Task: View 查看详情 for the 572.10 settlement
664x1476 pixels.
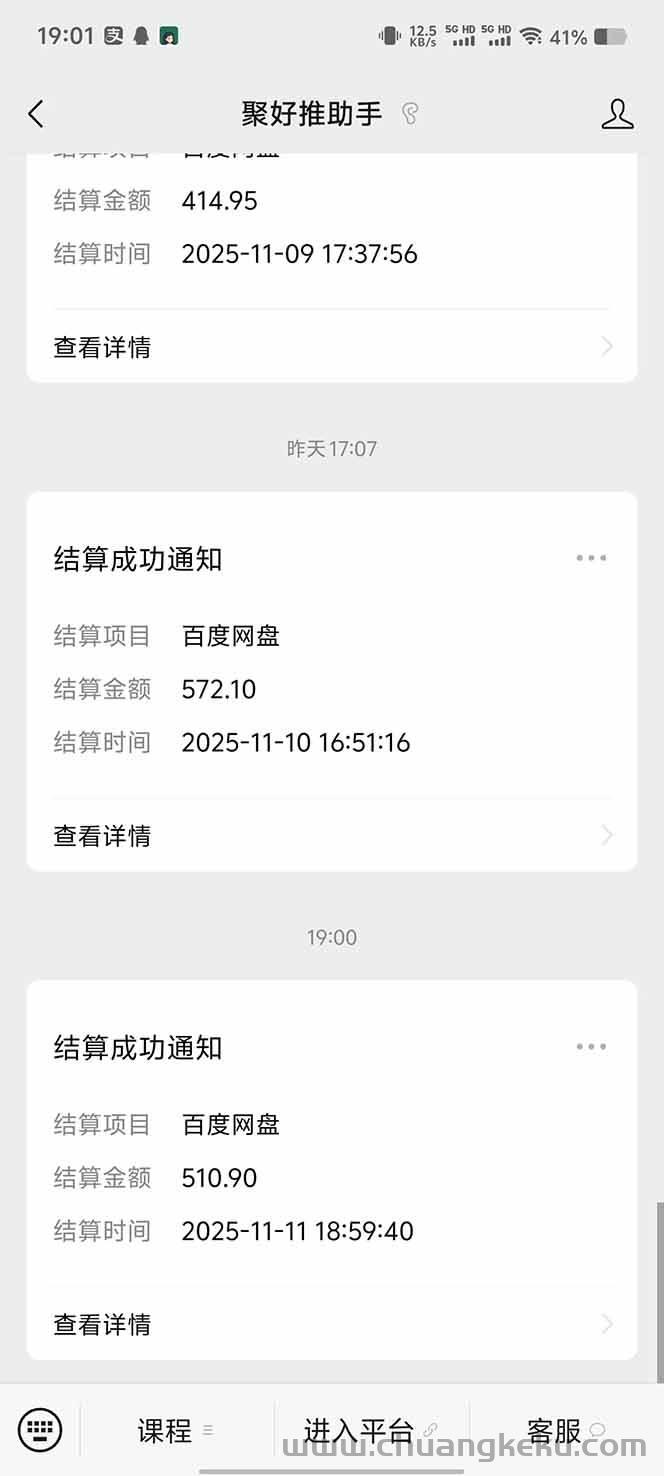Action: (x=331, y=835)
